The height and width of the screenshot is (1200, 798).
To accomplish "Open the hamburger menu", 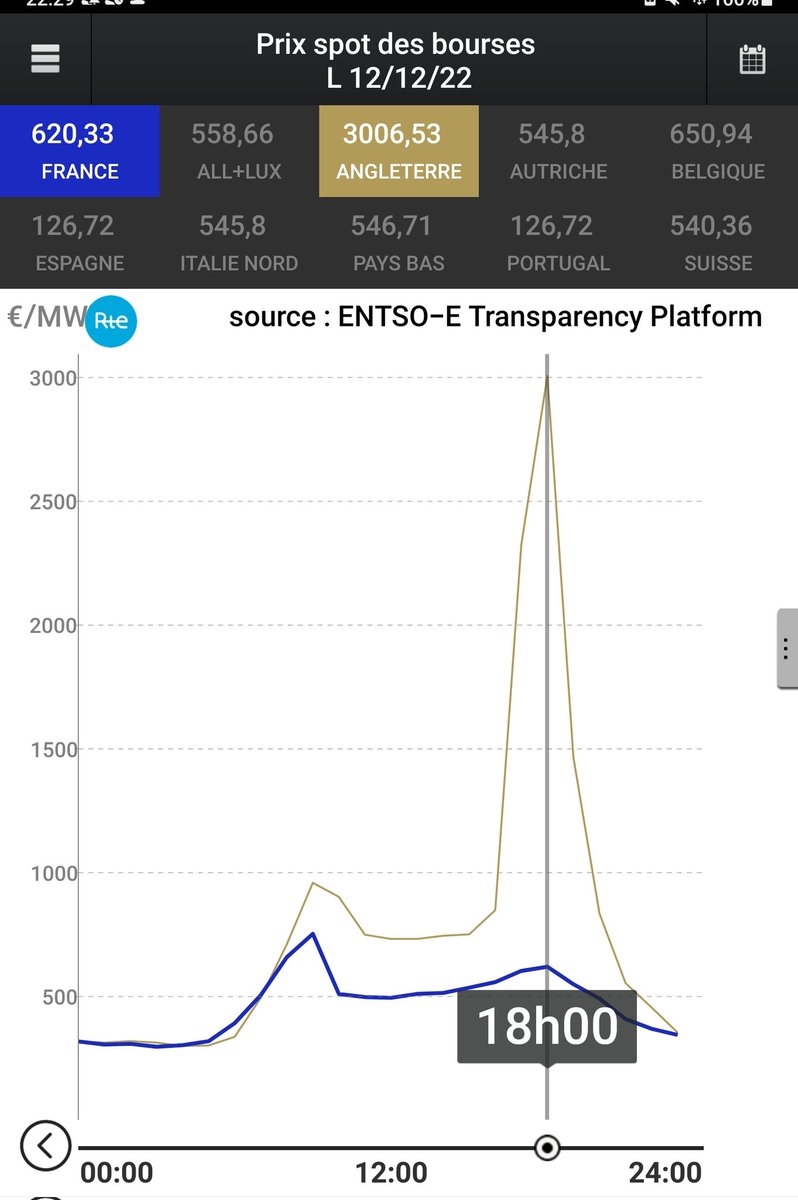I will coord(45,59).
